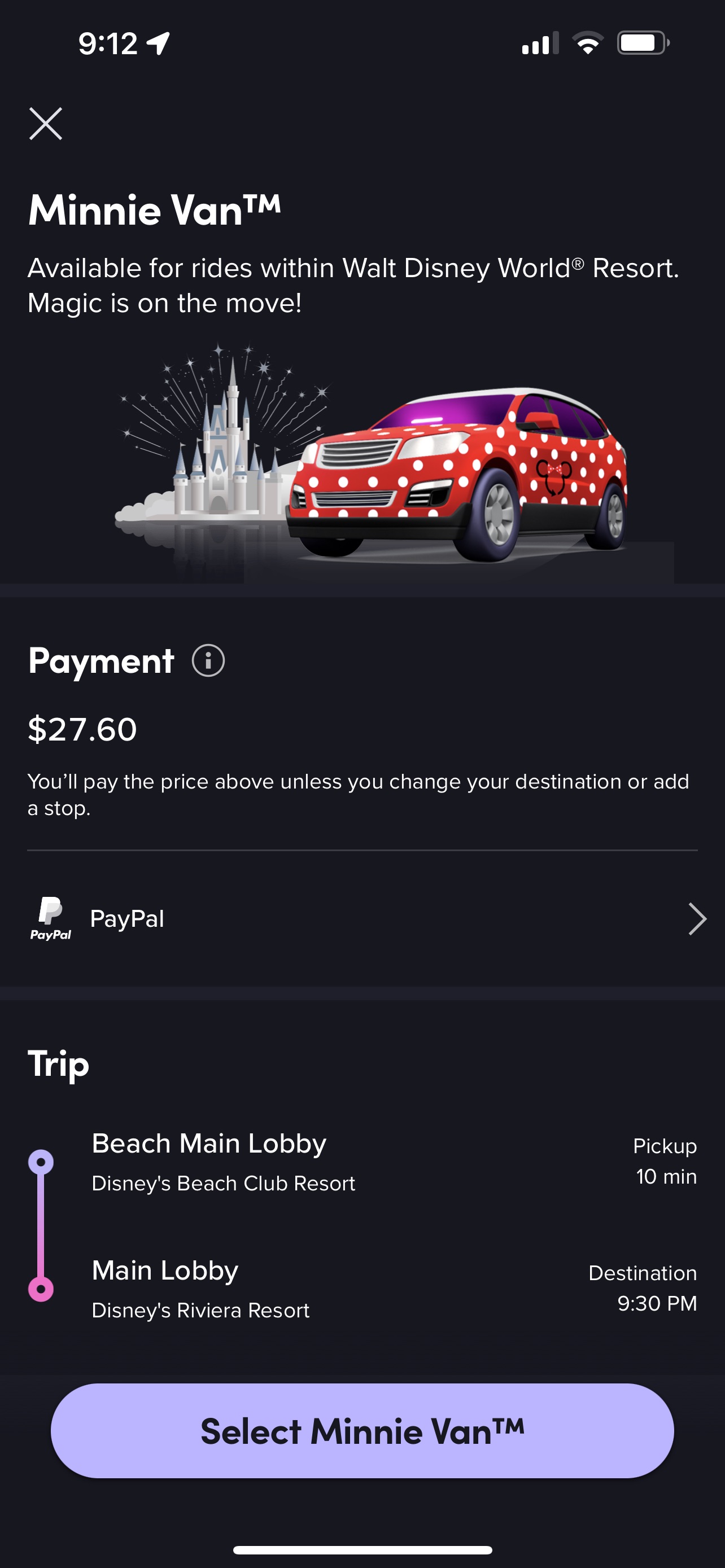
Task: Select Minnie Van ride
Action: [x=362, y=1430]
